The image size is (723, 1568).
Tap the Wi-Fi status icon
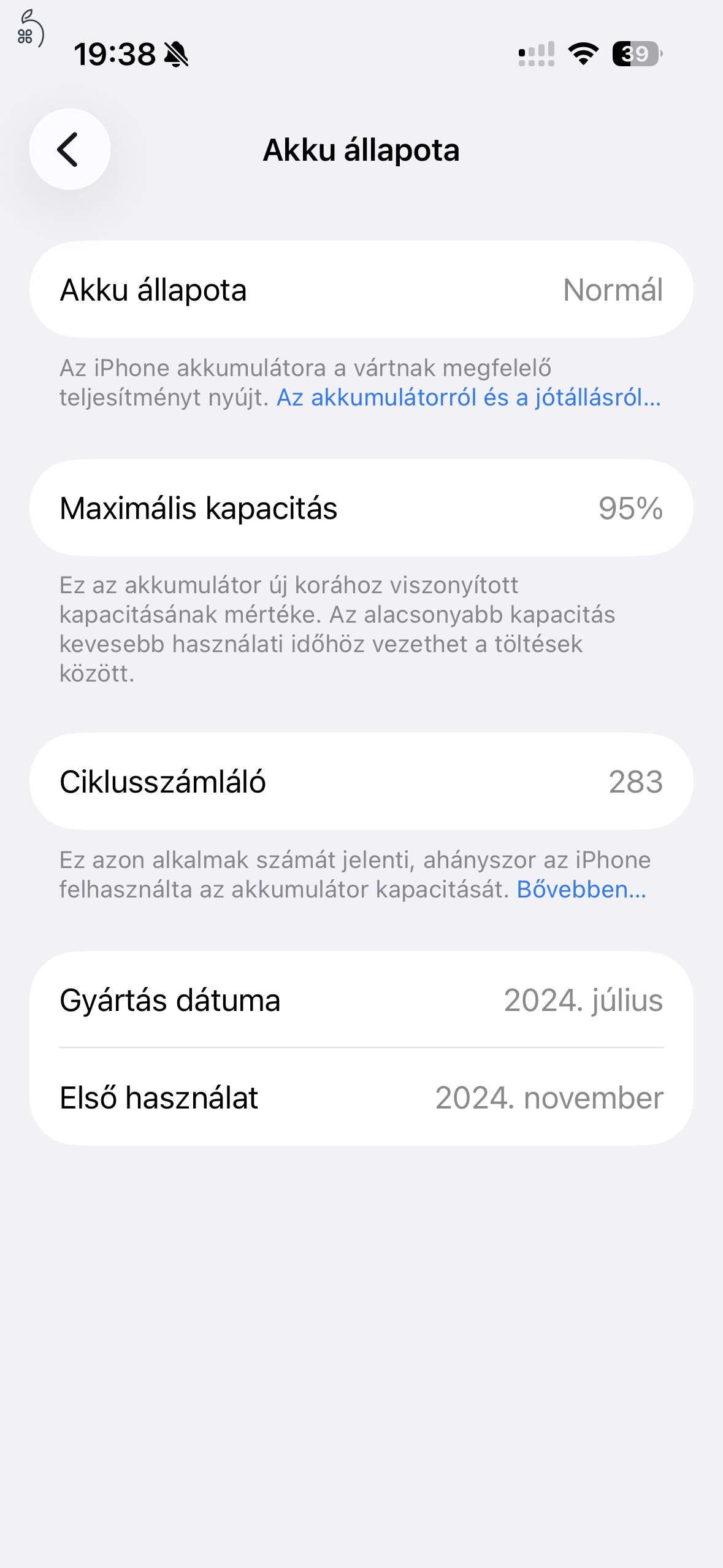coord(582,55)
